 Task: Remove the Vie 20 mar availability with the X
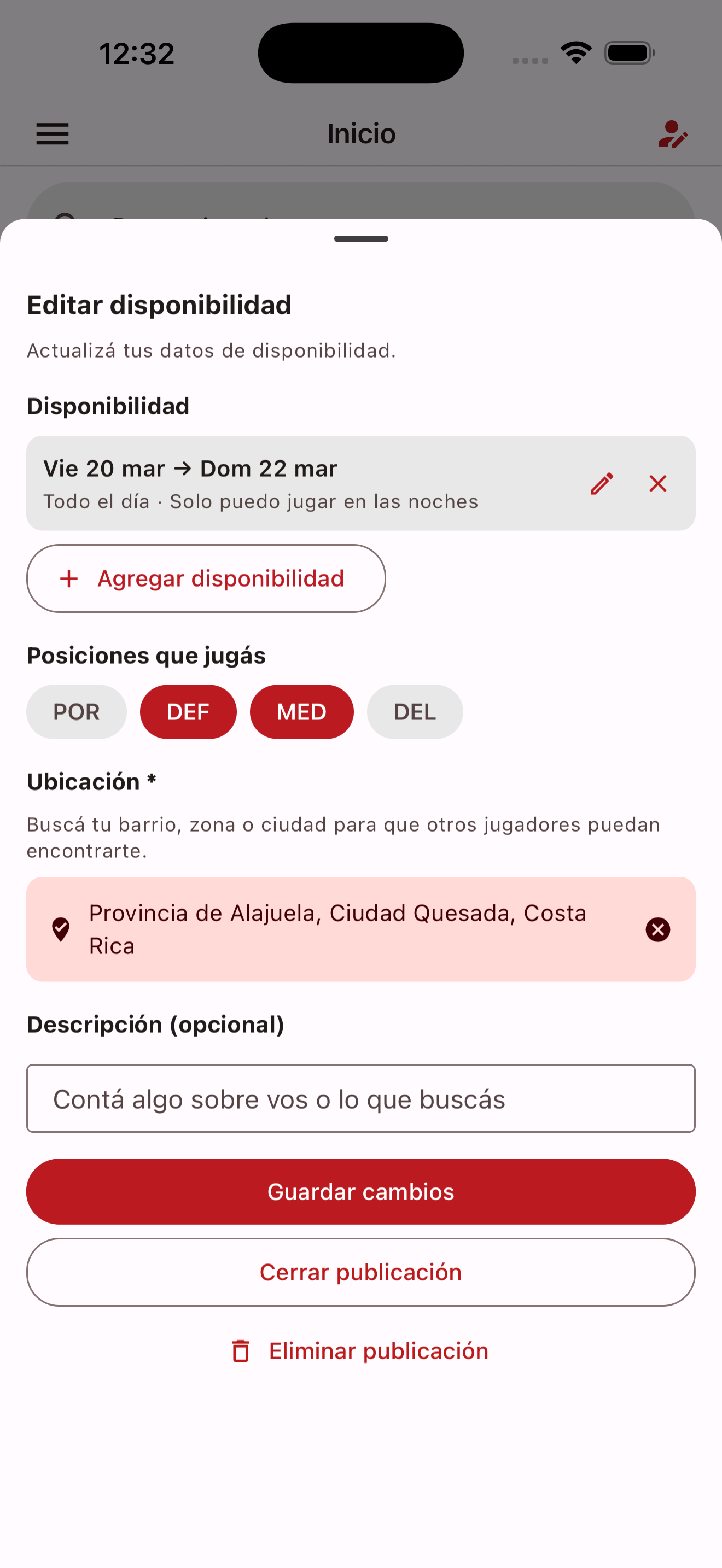[658, 483]
